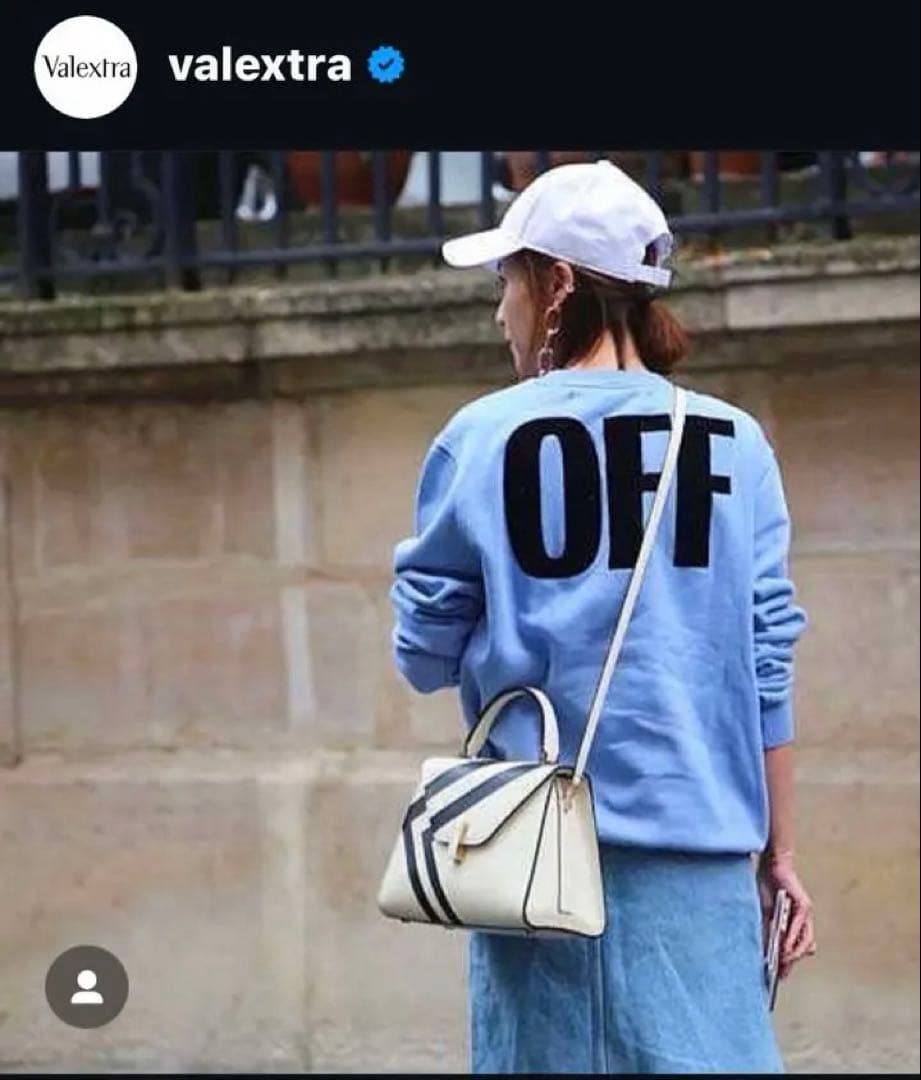Image resolution: width=921 pixels, height=1080 pixels.
Task: Show tagged people on the photo
Action: pos(86,986)
